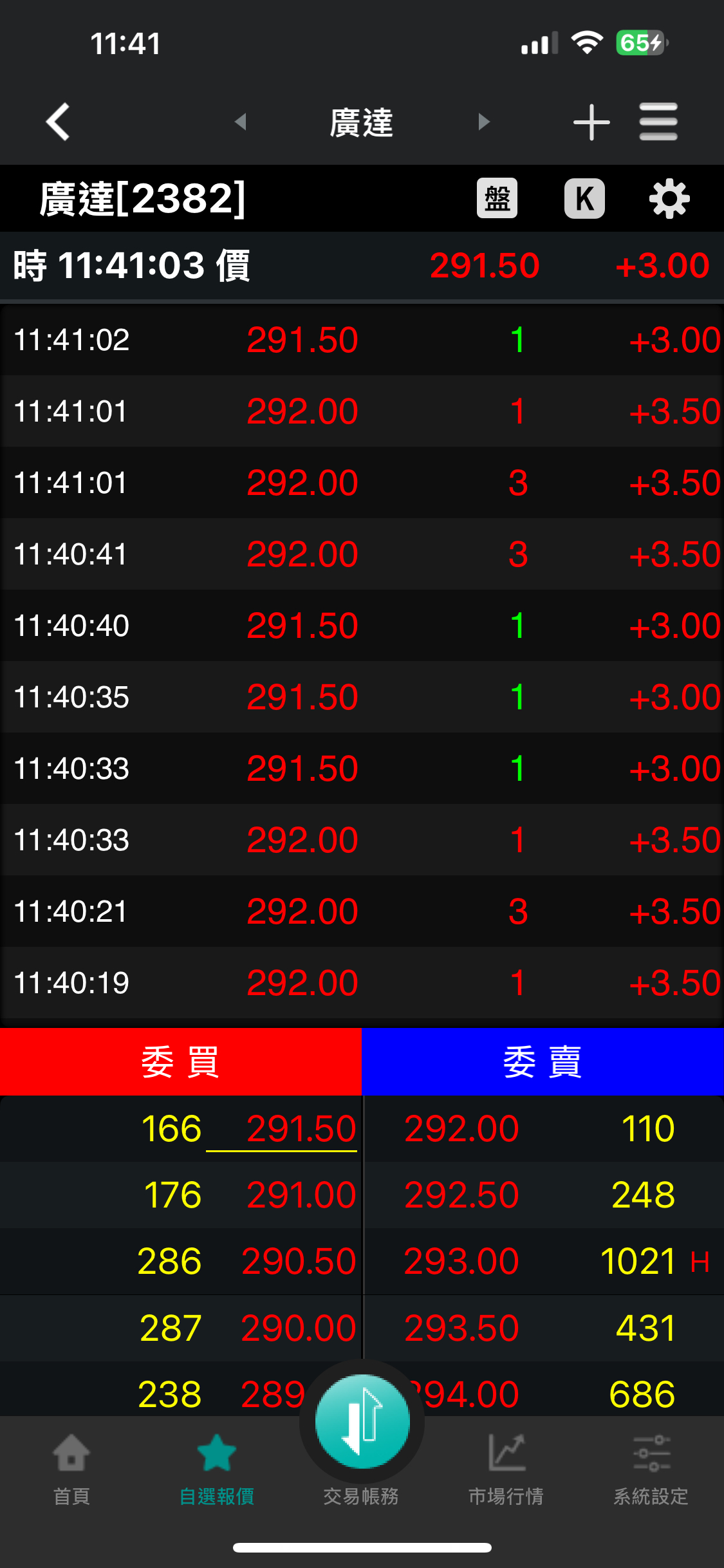This screenshot has height=1568, width=724.
Task: Tap the teal order trade floating button
Action: 362,1421
